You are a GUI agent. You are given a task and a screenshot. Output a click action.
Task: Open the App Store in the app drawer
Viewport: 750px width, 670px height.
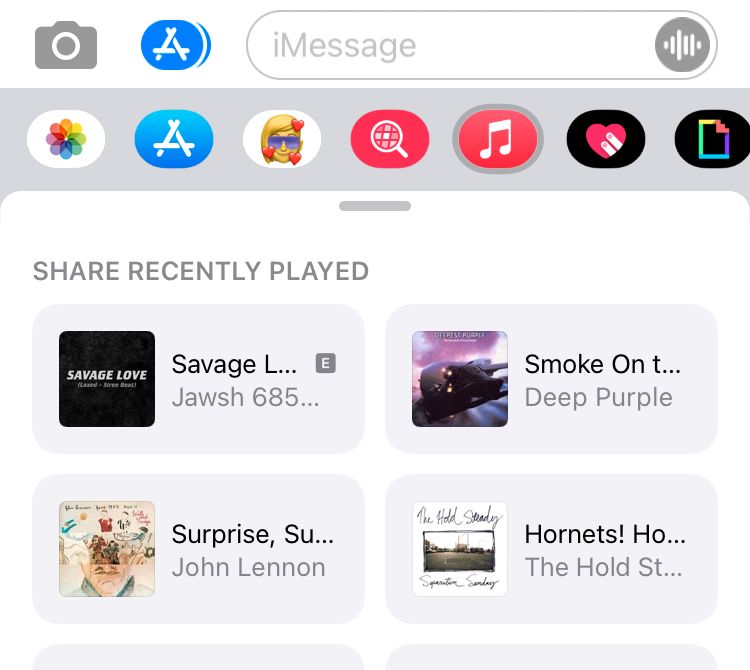pyautogui.click(x=174, y=139)
